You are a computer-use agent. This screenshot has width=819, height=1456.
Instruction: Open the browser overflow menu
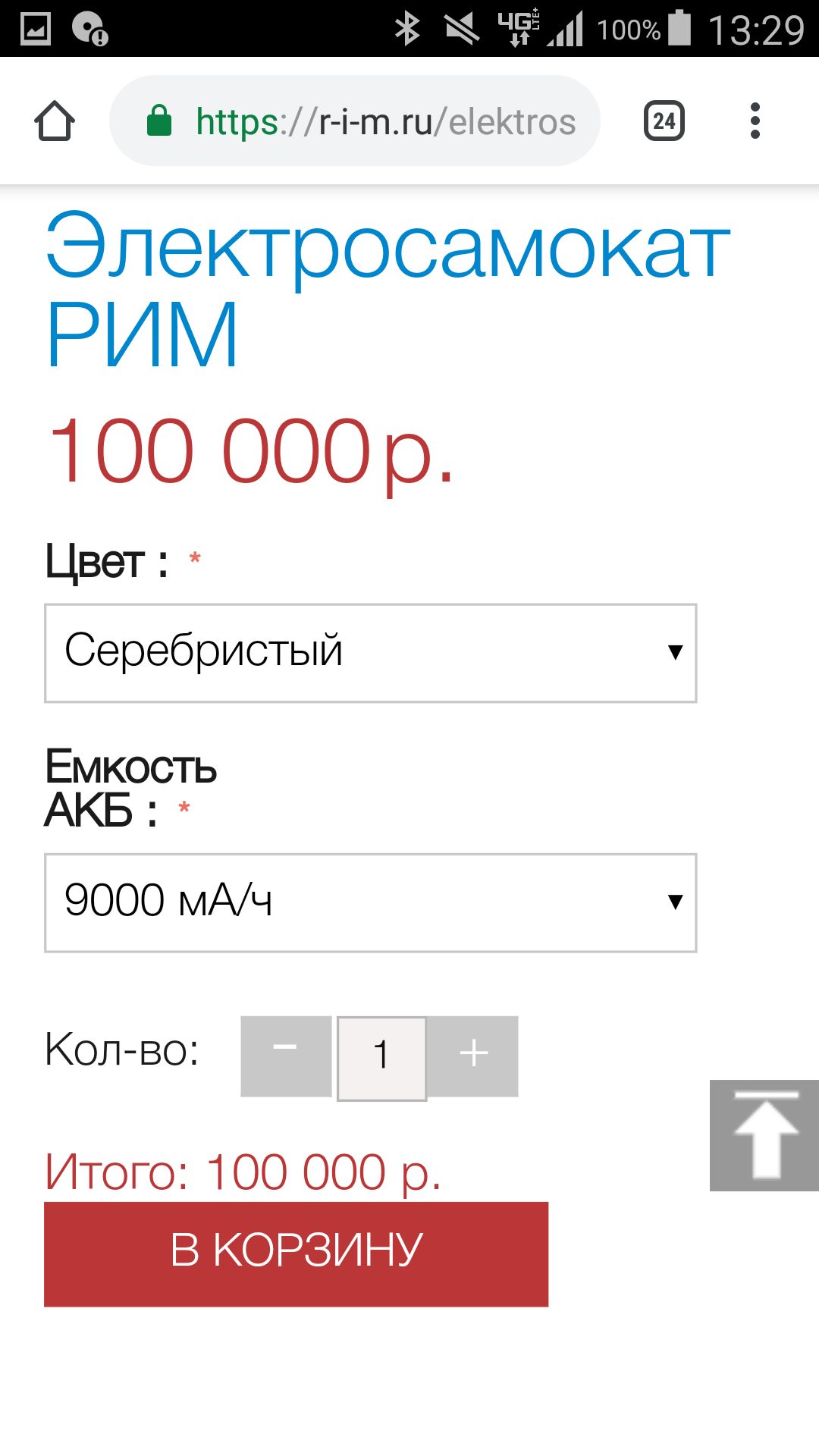tap(755, 121)
